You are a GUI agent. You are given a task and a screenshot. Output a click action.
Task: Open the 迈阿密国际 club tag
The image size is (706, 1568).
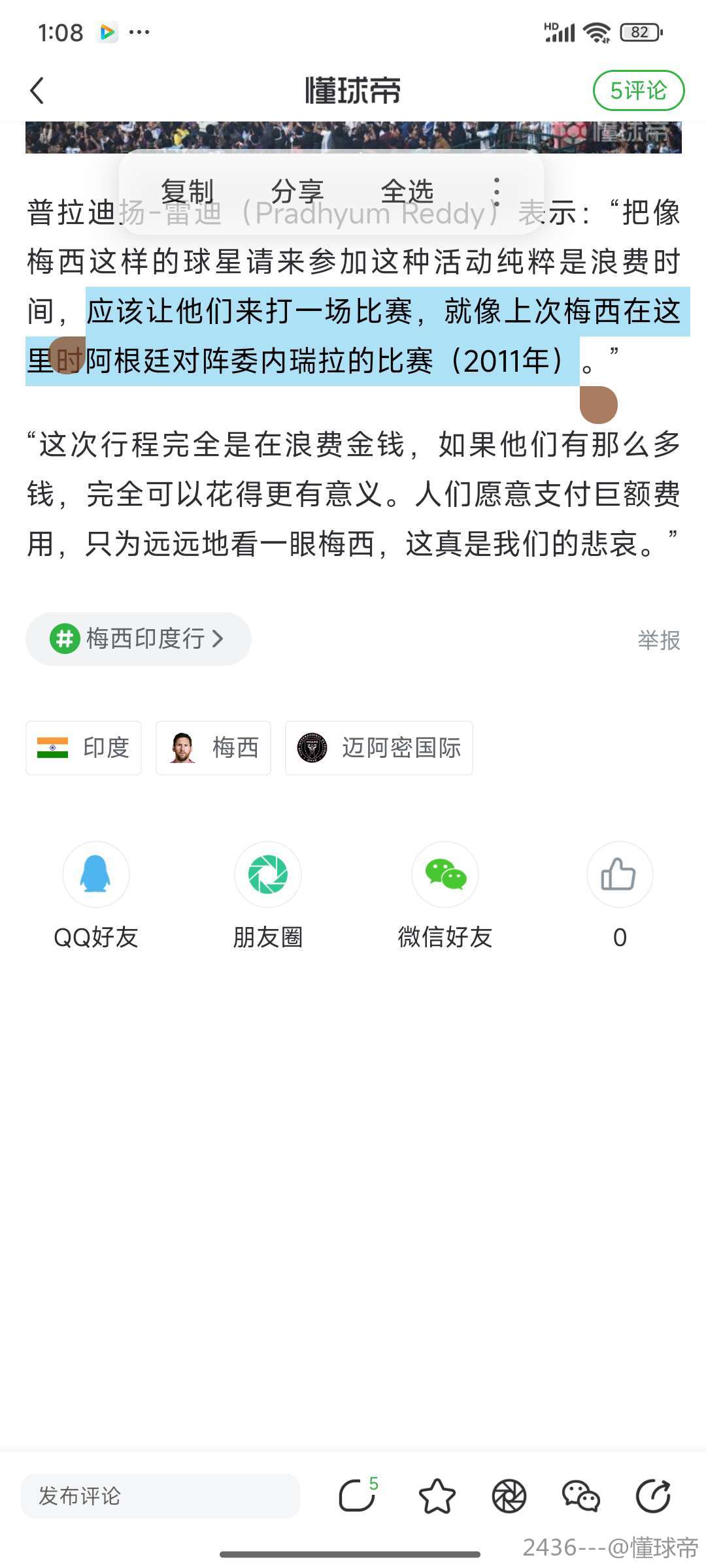[379, 747]
